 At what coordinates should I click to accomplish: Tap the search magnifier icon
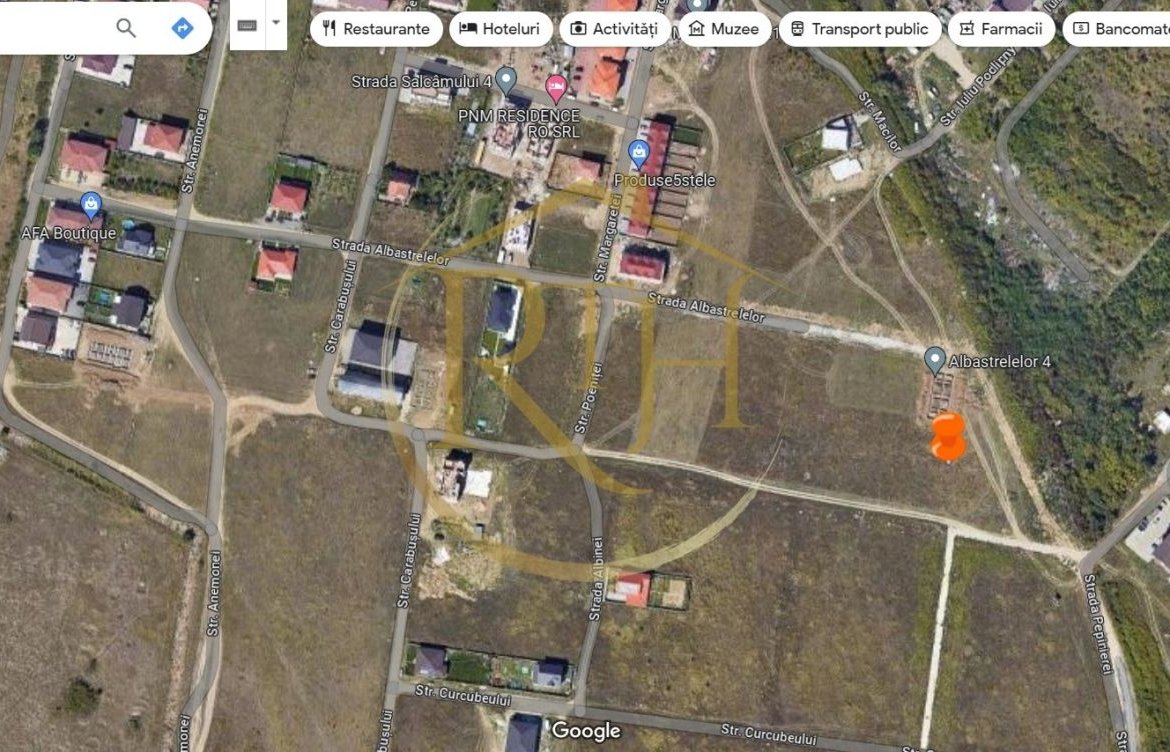[x=126, y=28]
